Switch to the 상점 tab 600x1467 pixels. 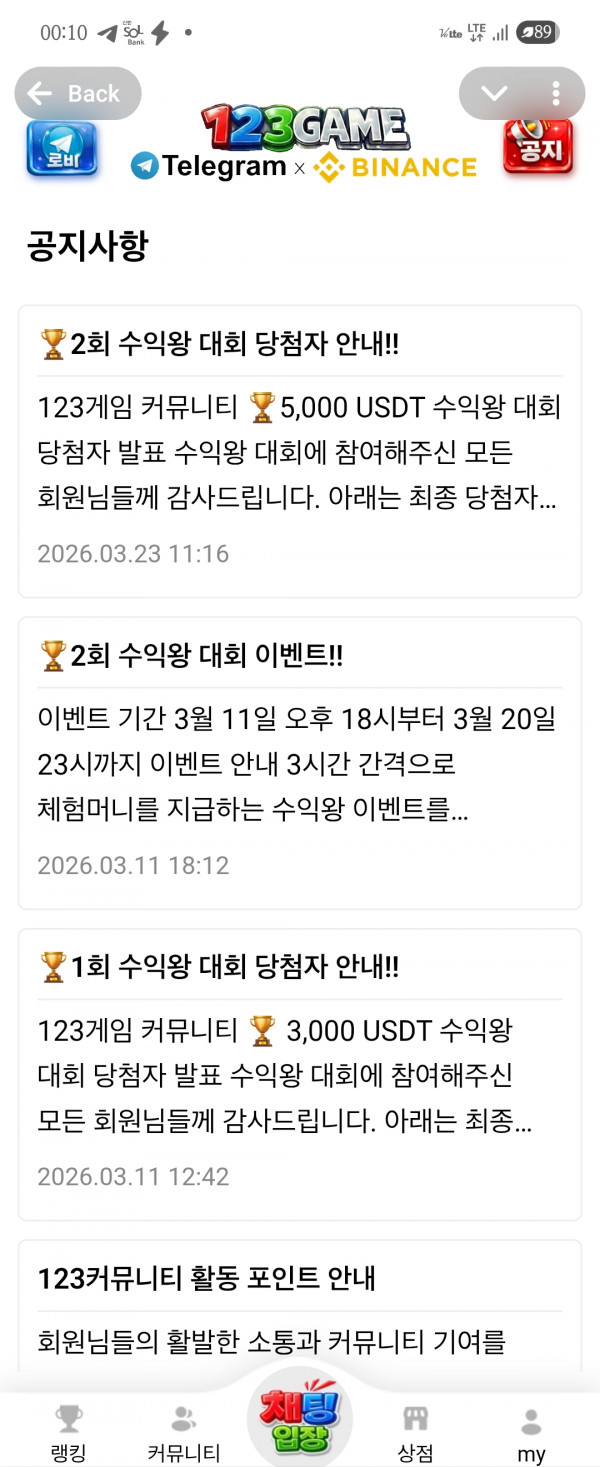415,1432
